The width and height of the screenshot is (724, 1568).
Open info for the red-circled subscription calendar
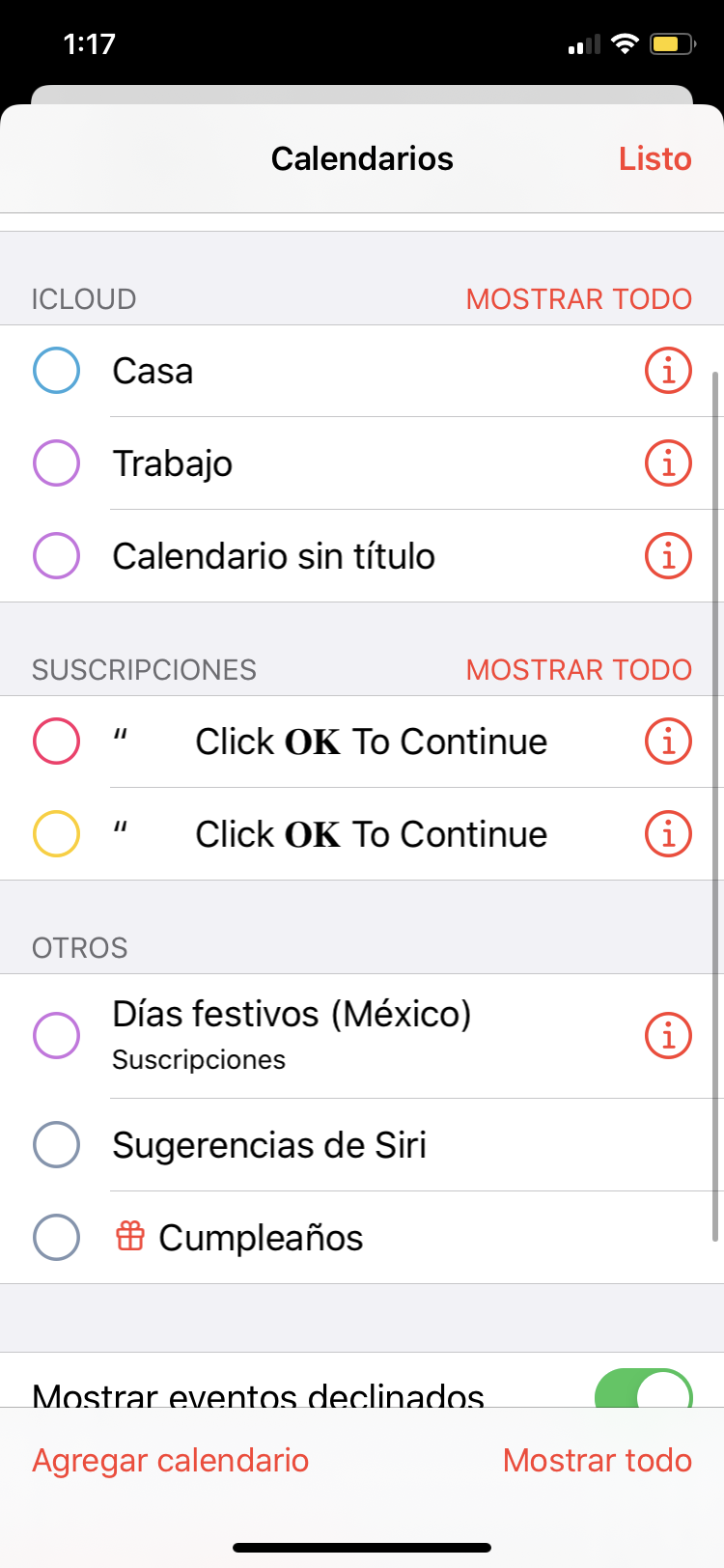[x=668, y=742]
